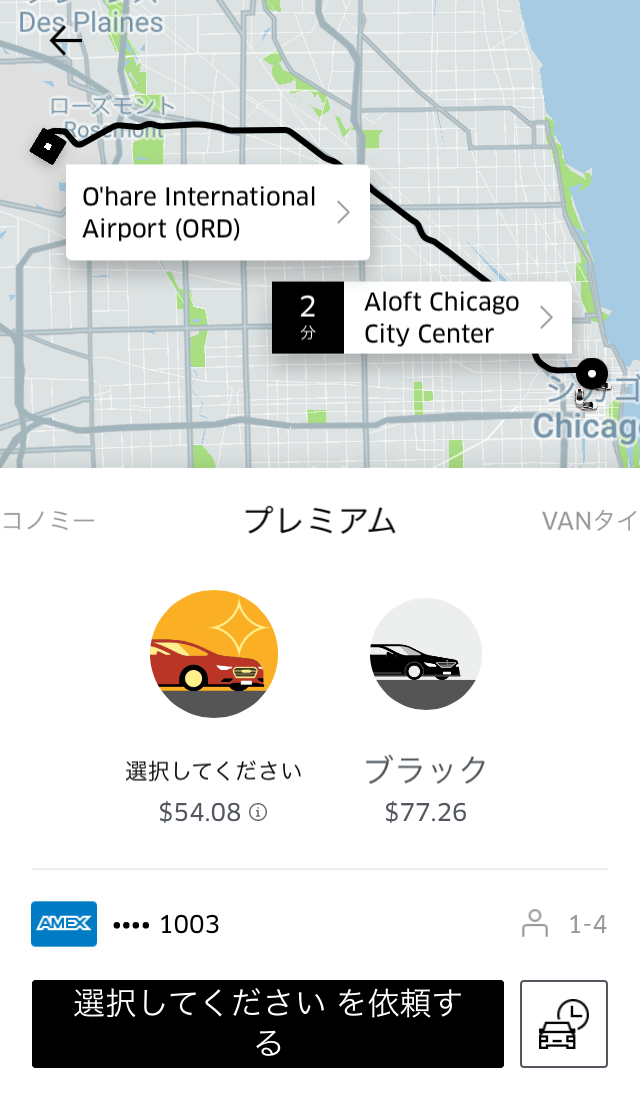Change passenger count 1-4
This screenshot has height=1099, width=640.
click(565, 924)
